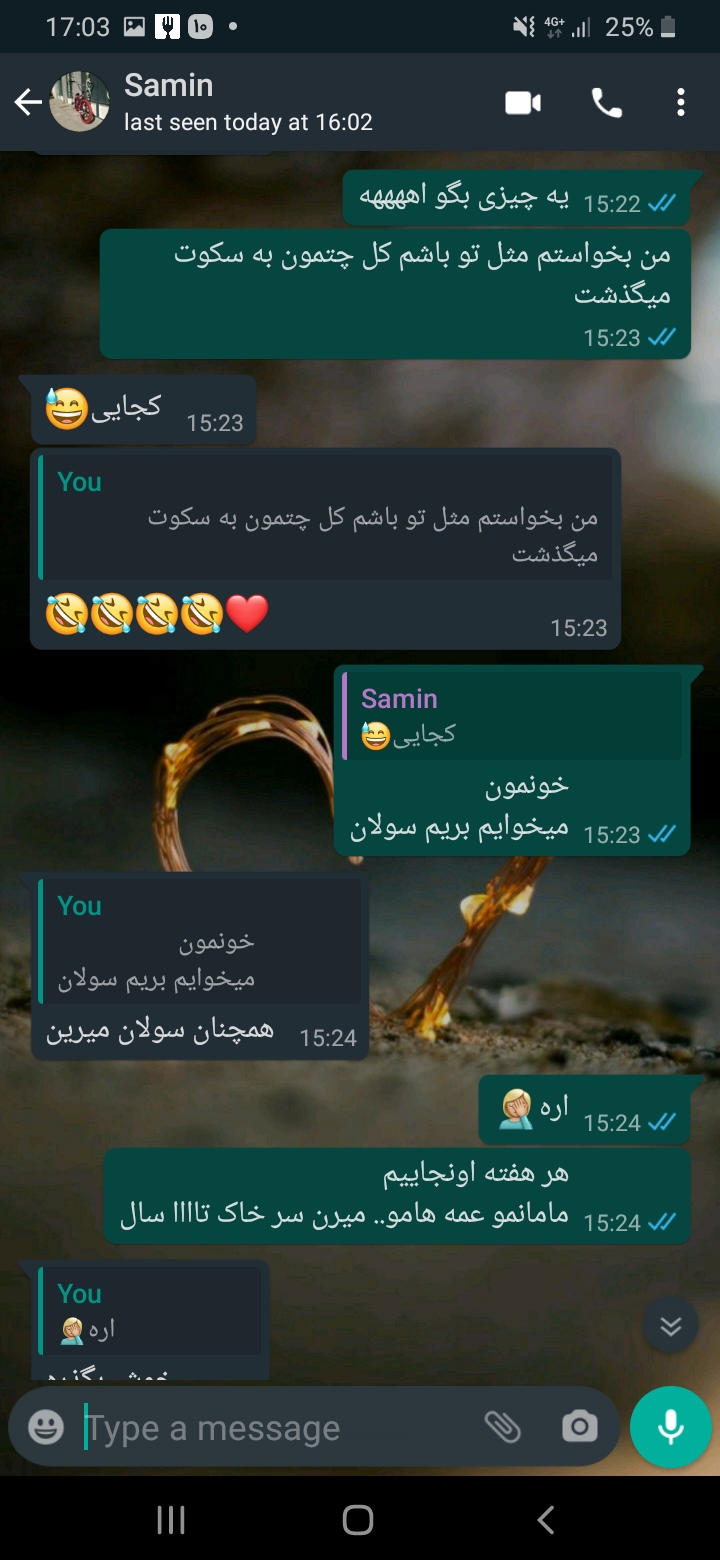Viewport: 720px width, 1560px height.
Task: Open Samin's contact info from header
Action: coord(248,102)
